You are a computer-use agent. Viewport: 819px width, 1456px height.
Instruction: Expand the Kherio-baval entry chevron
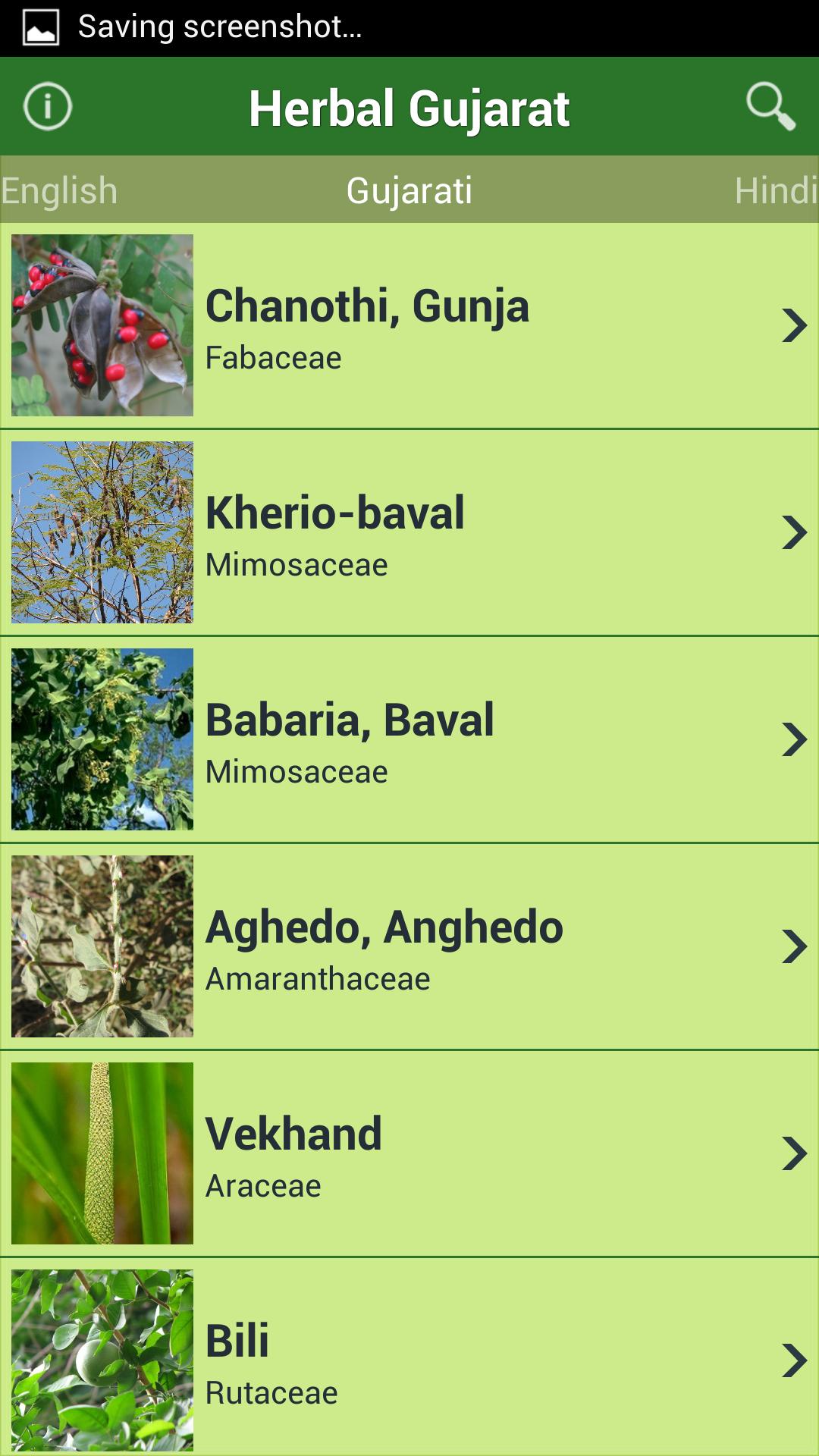[x=795, y=532]
